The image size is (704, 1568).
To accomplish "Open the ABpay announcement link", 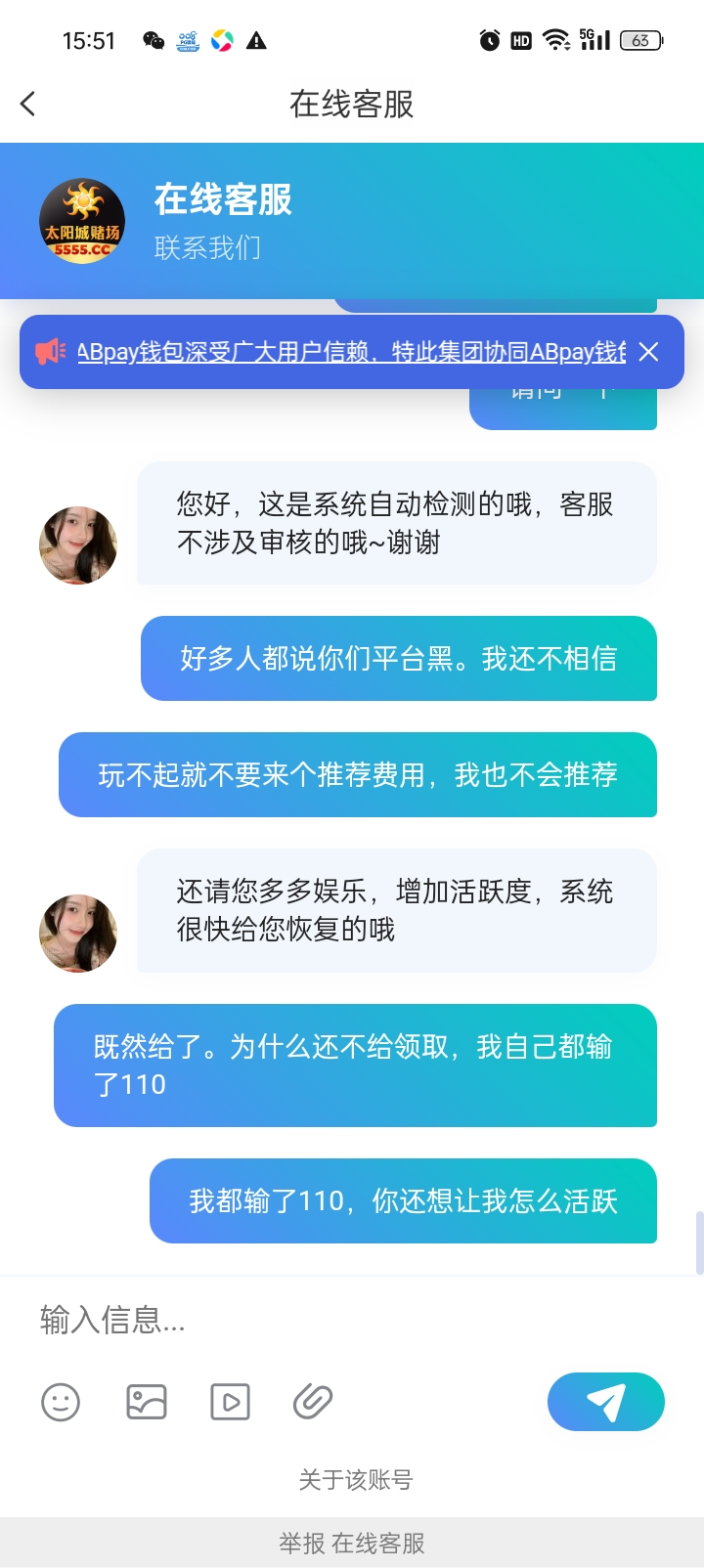I will [352, 352].
